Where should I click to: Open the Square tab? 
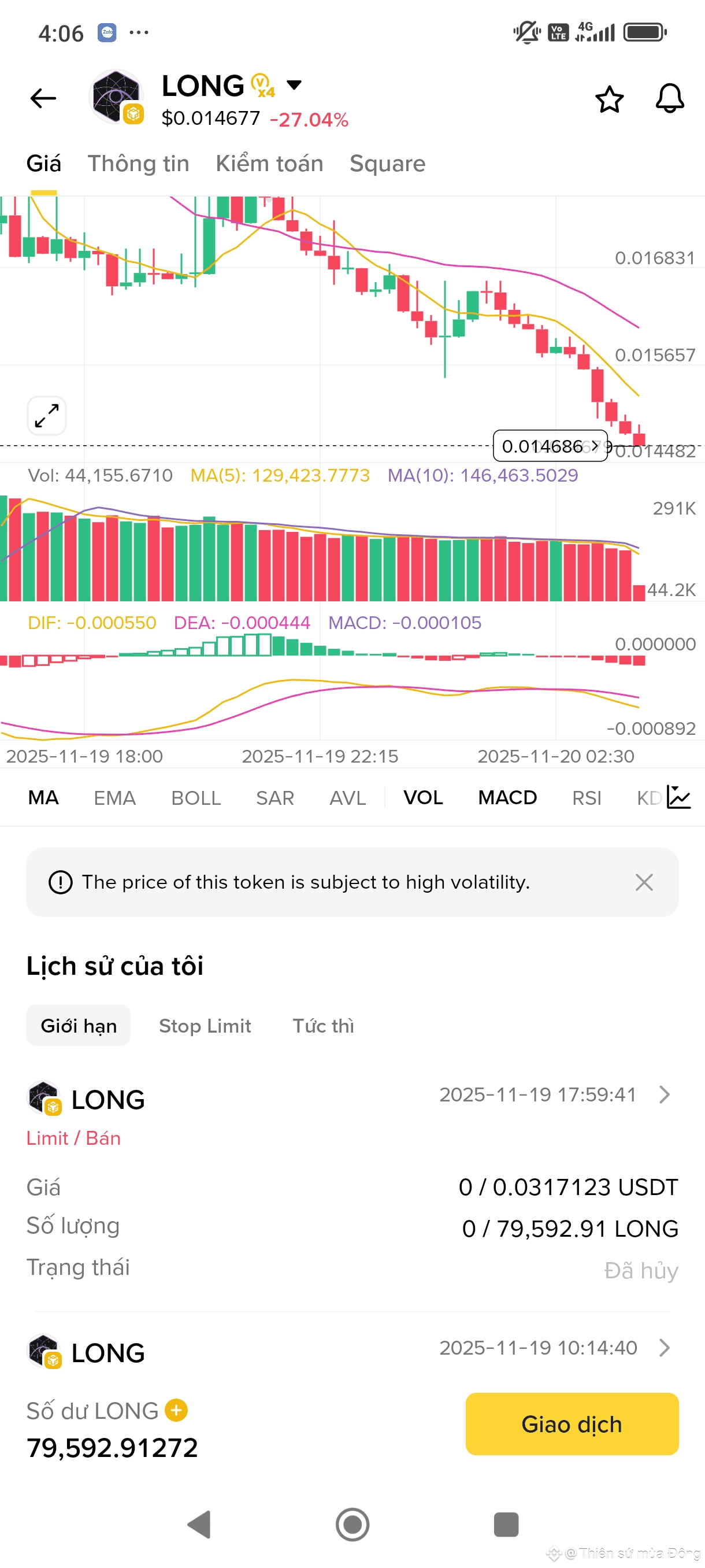click(x=387, y=164)
